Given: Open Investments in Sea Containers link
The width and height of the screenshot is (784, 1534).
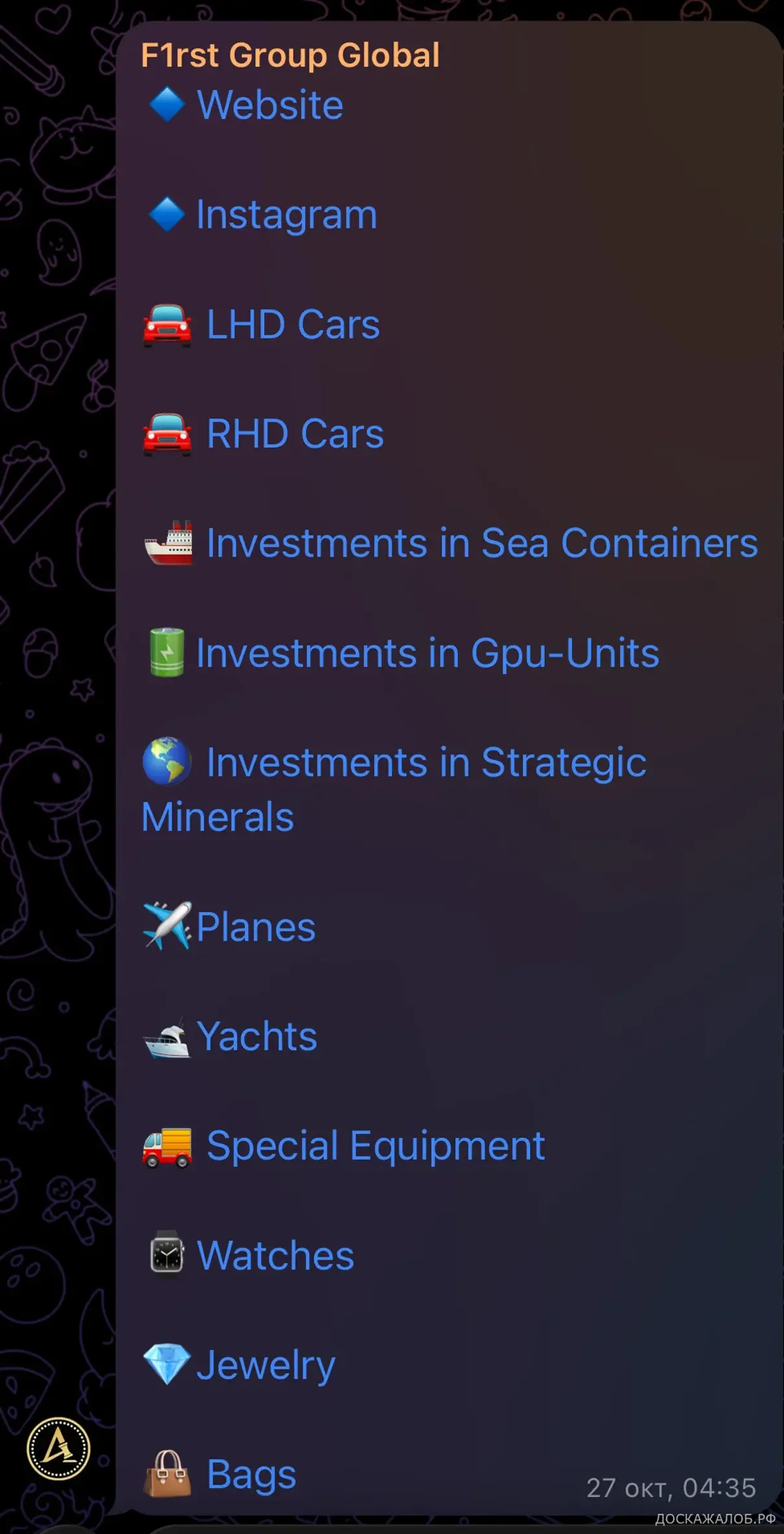Looking at the screenshot, I should [x=481, y=543].
